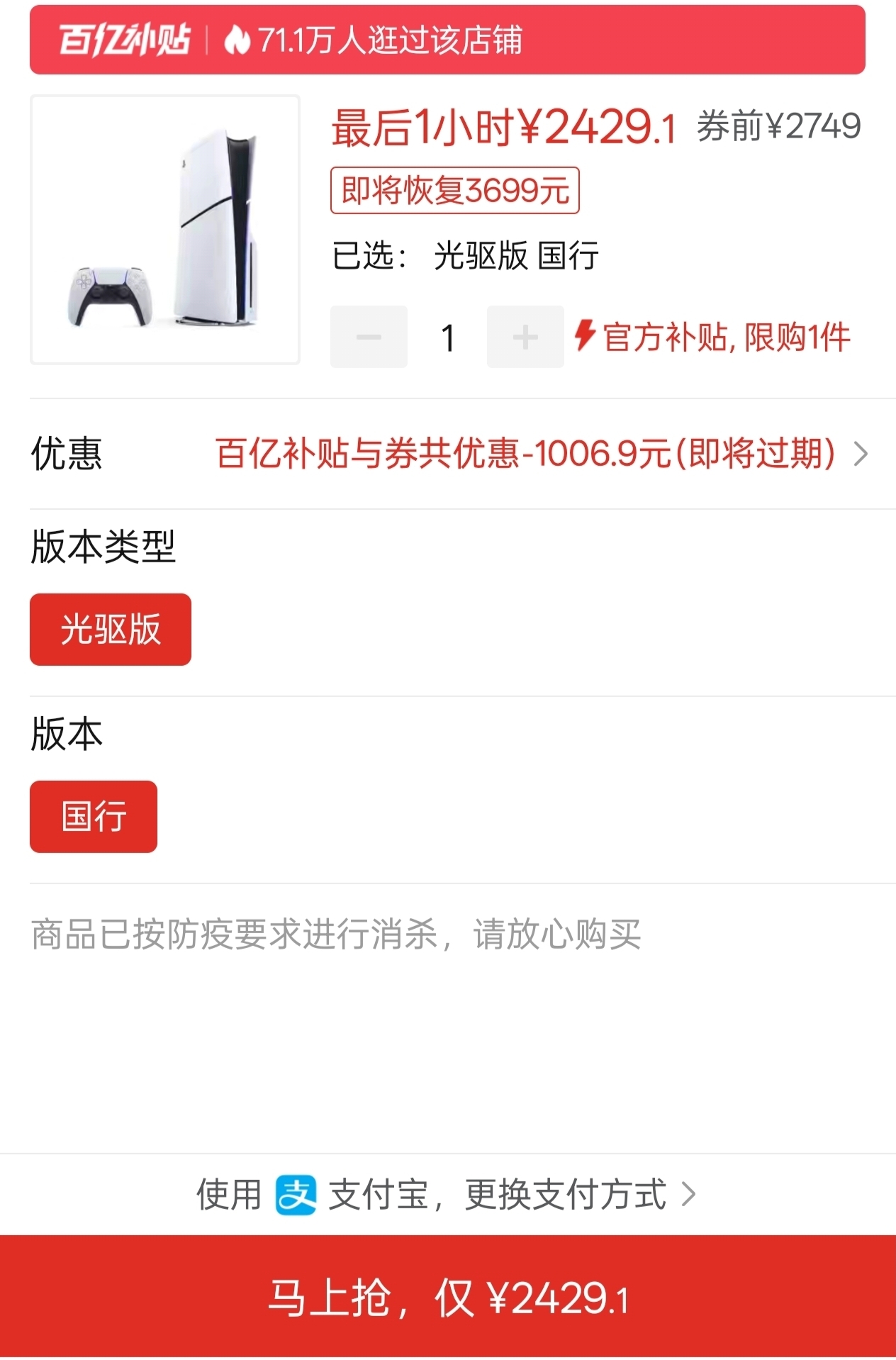Decrease quantity with the minus button
Screen dimensions: 896x1360
tap(369, 337)
